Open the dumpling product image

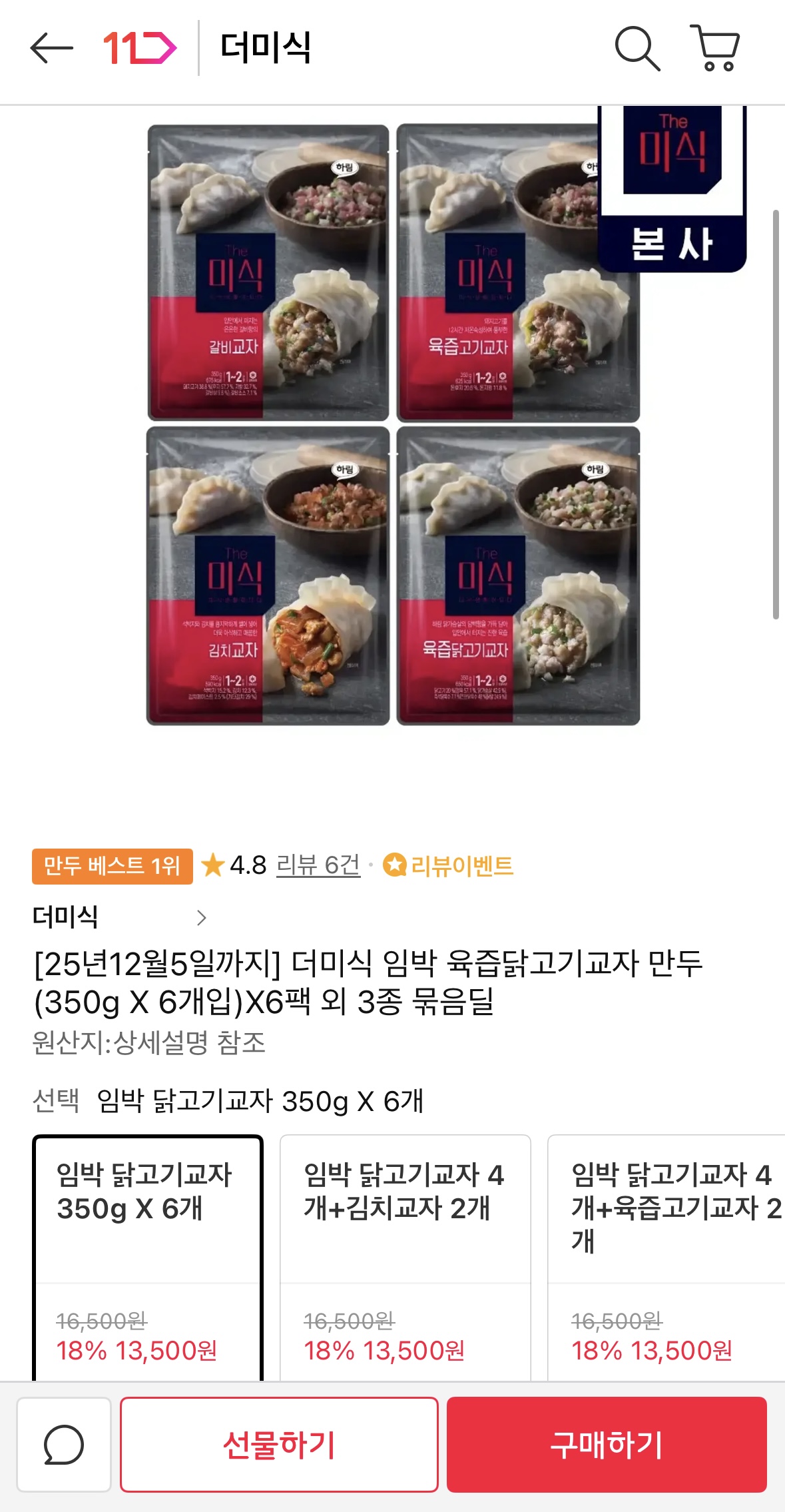point(393,425)
